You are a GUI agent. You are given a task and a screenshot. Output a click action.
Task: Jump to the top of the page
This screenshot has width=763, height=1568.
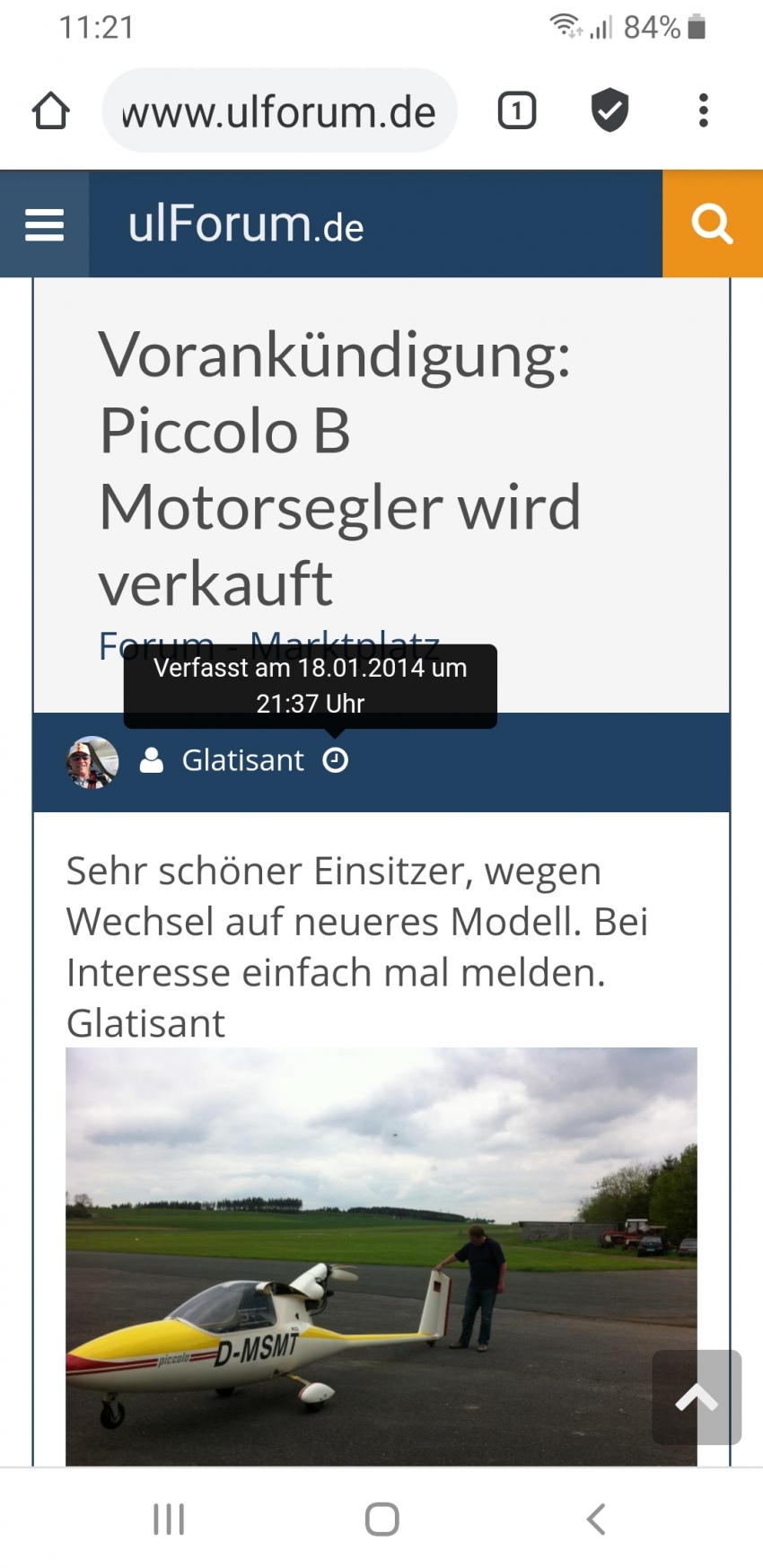(697, 1397)
